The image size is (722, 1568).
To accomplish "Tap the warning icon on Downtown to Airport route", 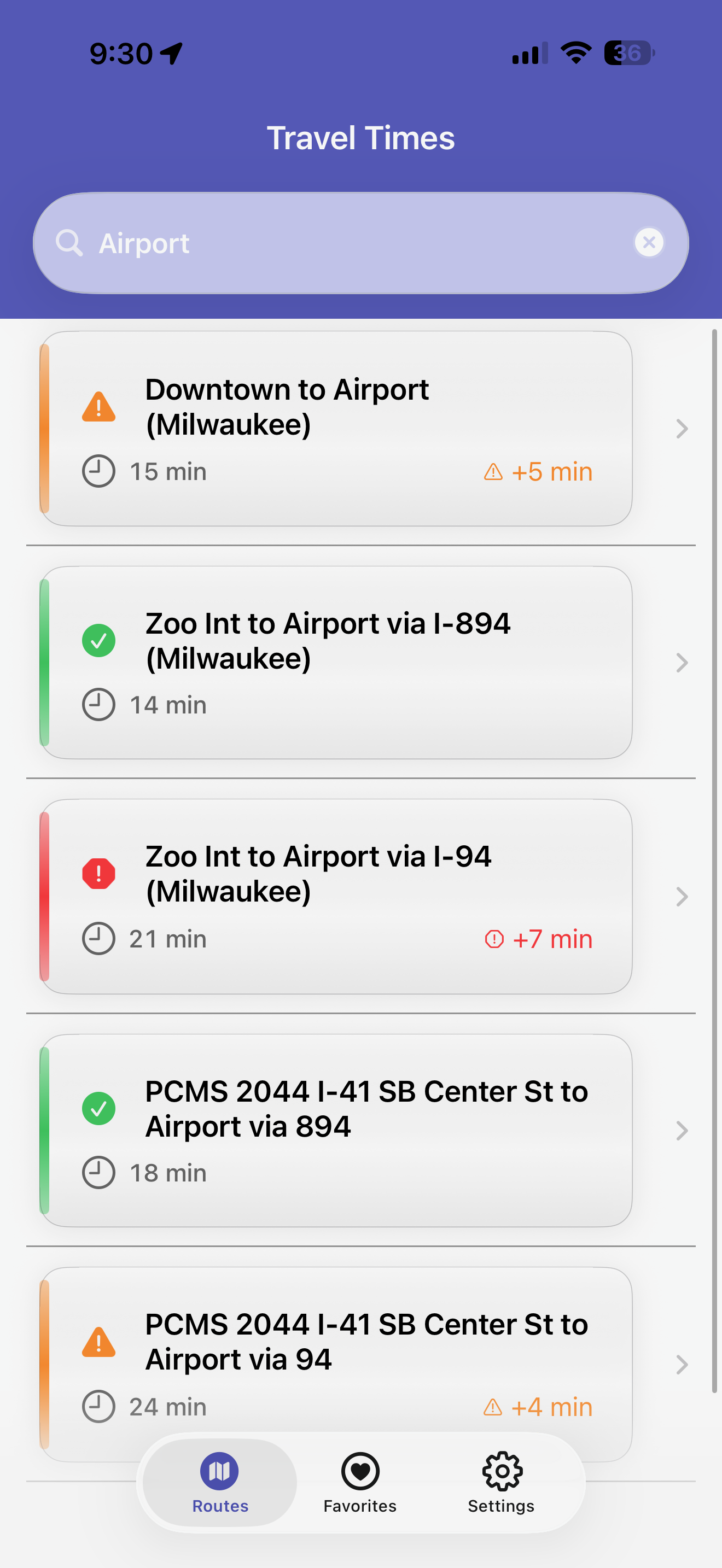I will [x=98, y=408].
